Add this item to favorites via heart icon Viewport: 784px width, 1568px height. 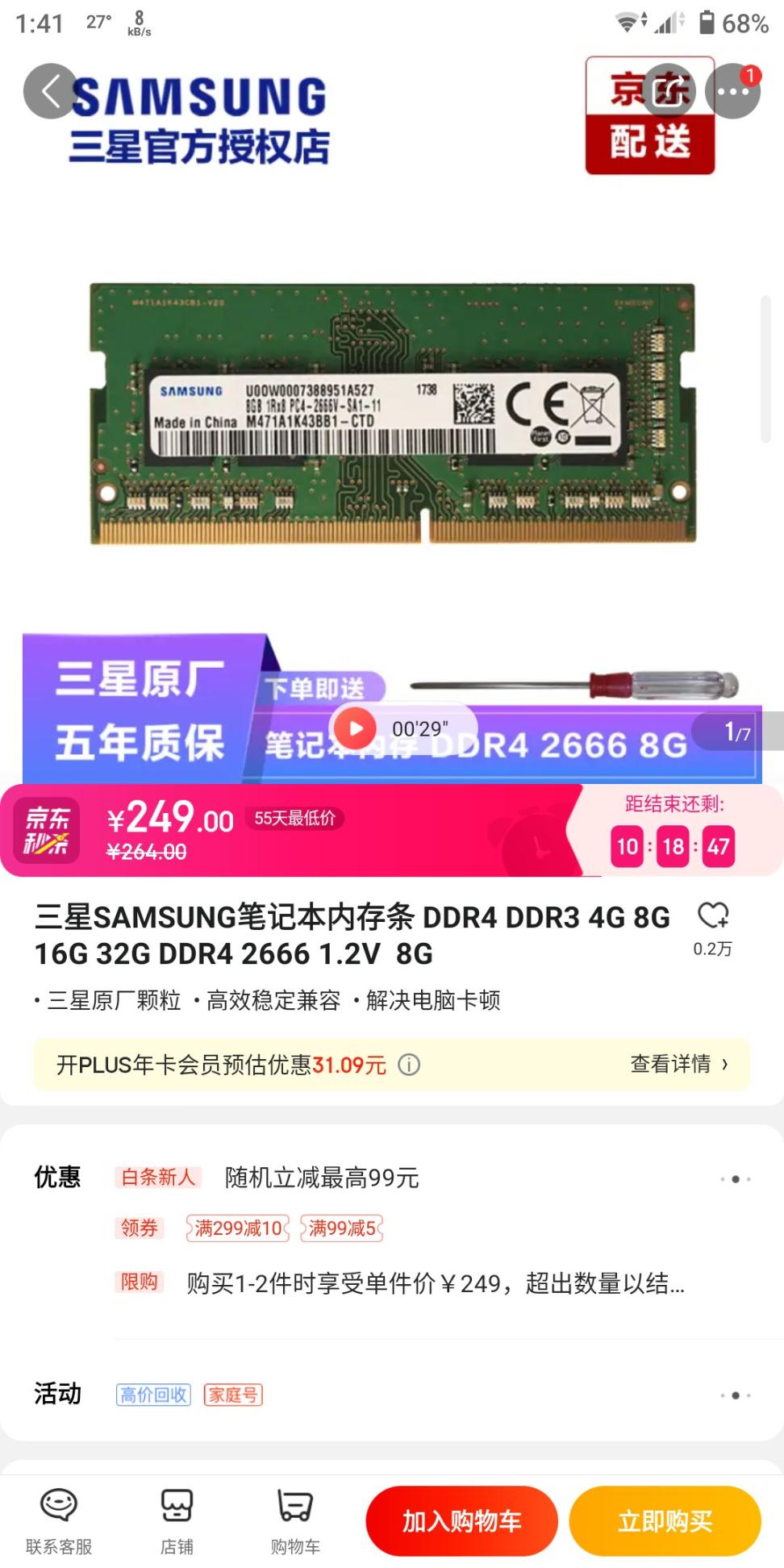point(713,916)
